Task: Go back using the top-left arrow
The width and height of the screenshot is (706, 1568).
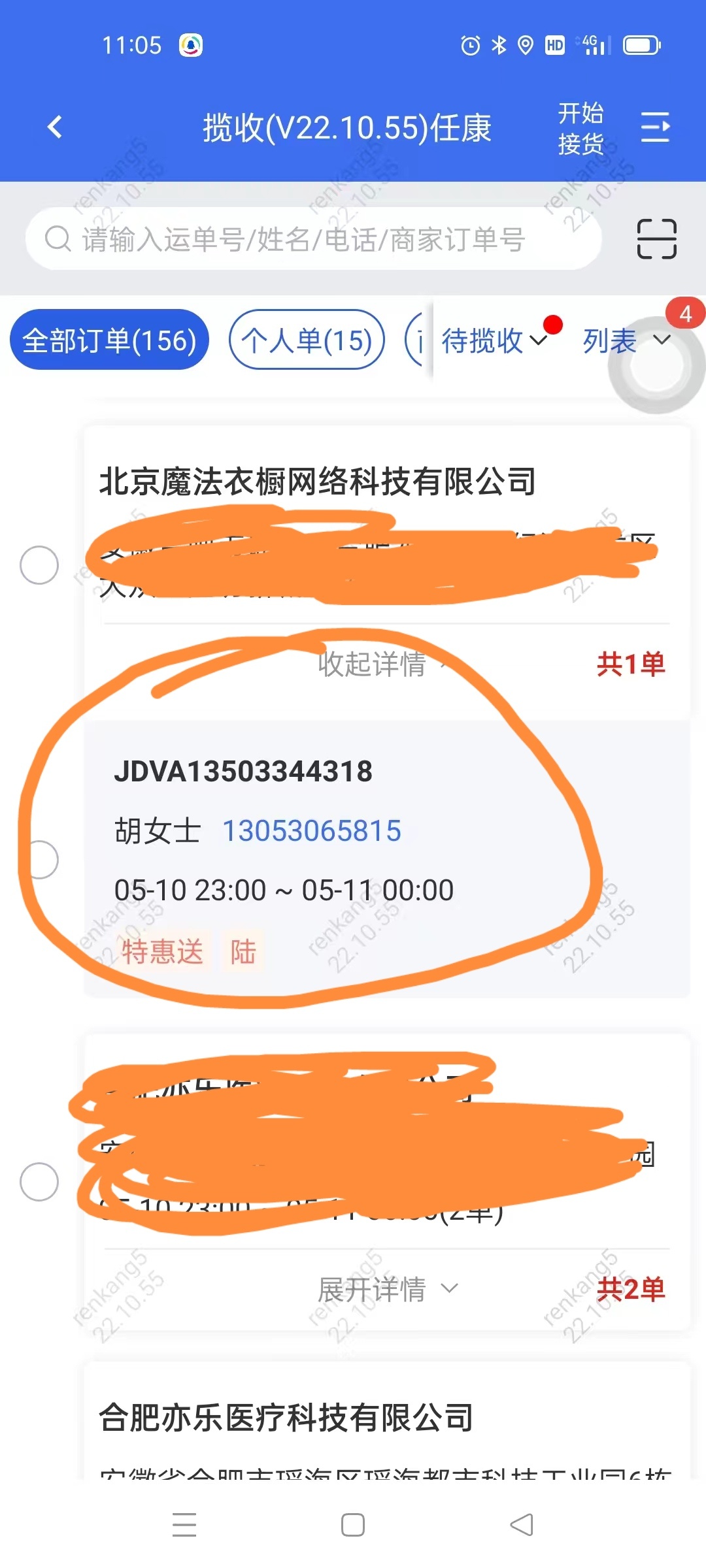Action: 56,127
